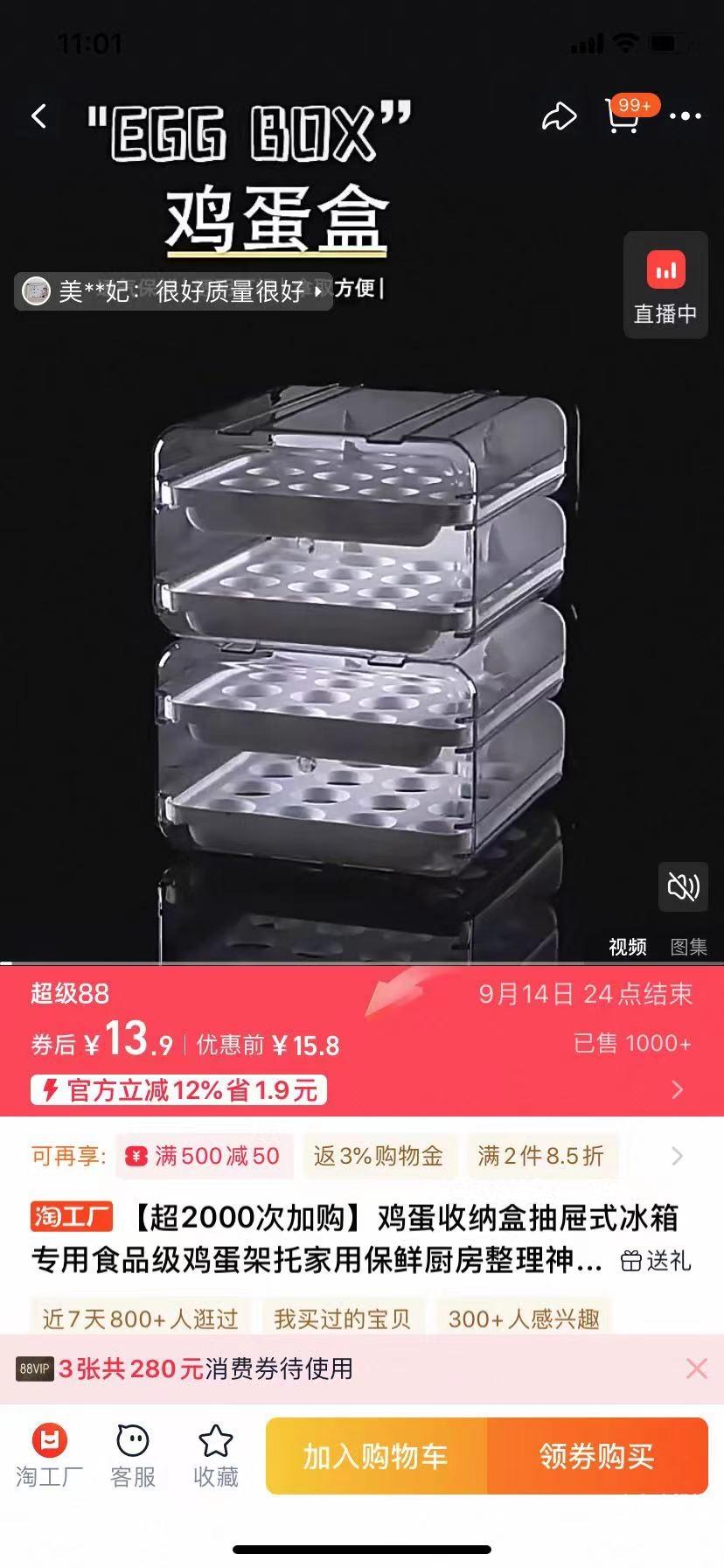724x1568 pixels.
Task: View the 返3%购物金 offer
Action: pos(378,1156)
